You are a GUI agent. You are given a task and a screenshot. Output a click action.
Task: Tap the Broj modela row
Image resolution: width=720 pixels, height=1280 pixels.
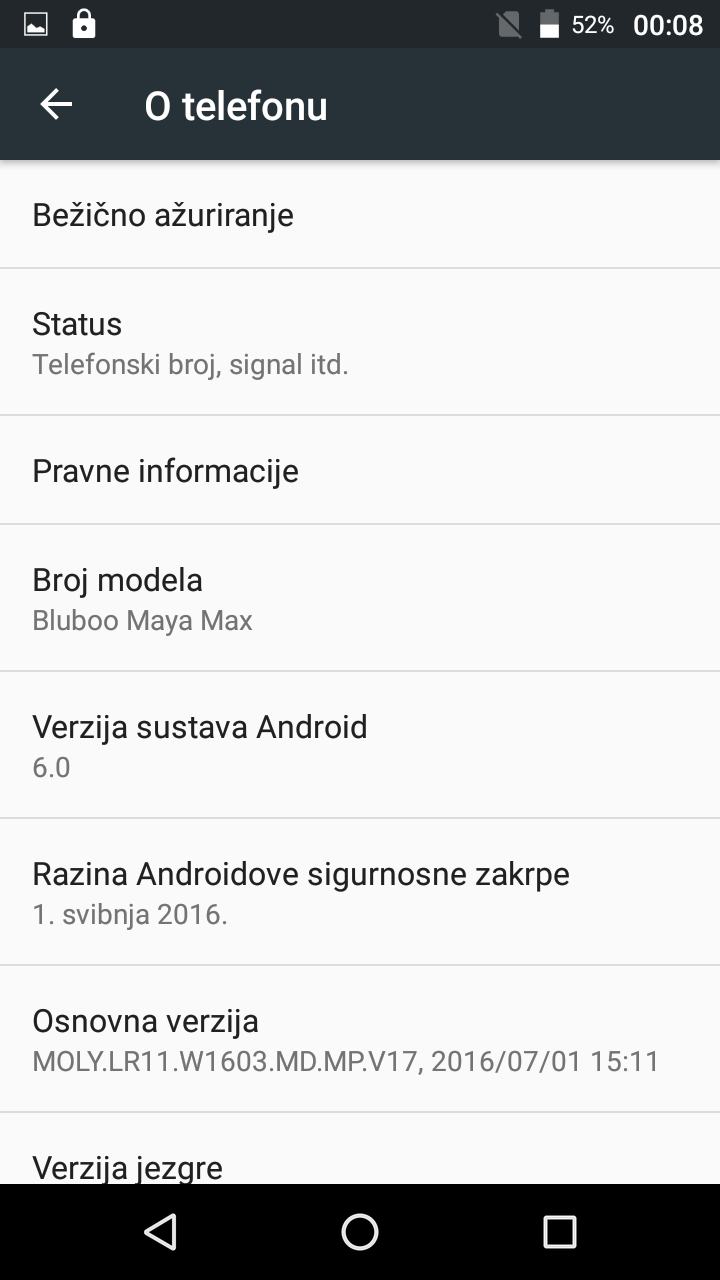coord(360,598)
